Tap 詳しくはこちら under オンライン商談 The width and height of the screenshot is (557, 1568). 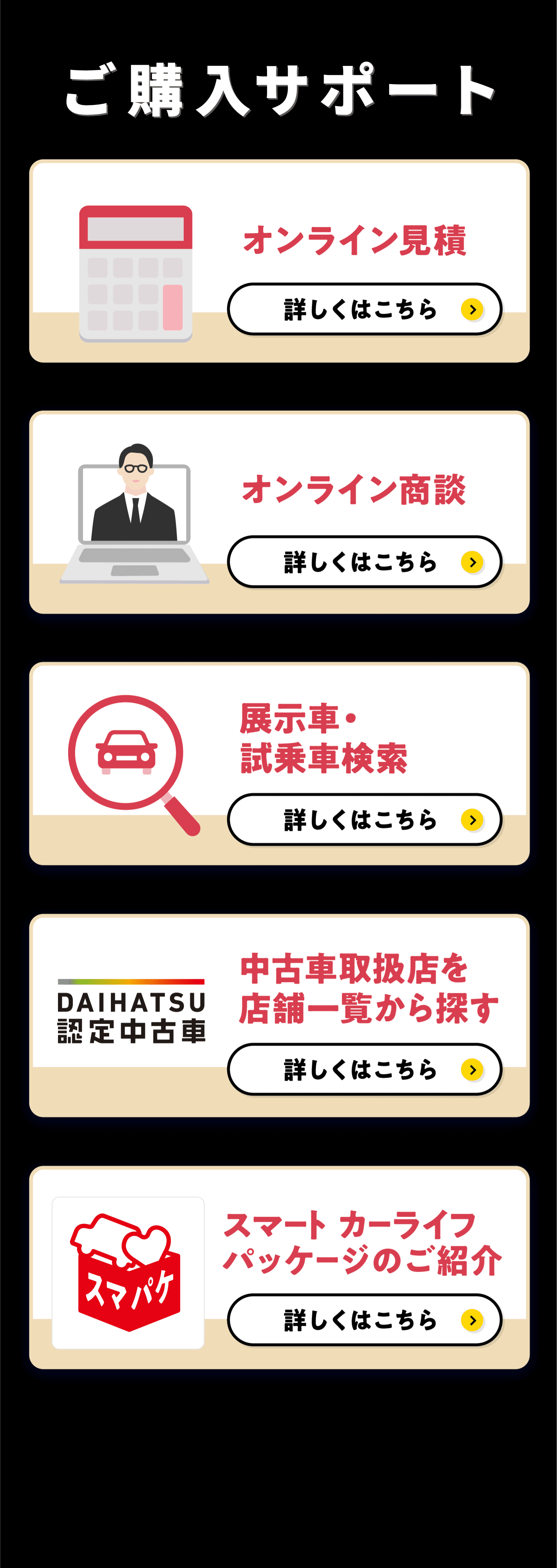click(364, 562)
